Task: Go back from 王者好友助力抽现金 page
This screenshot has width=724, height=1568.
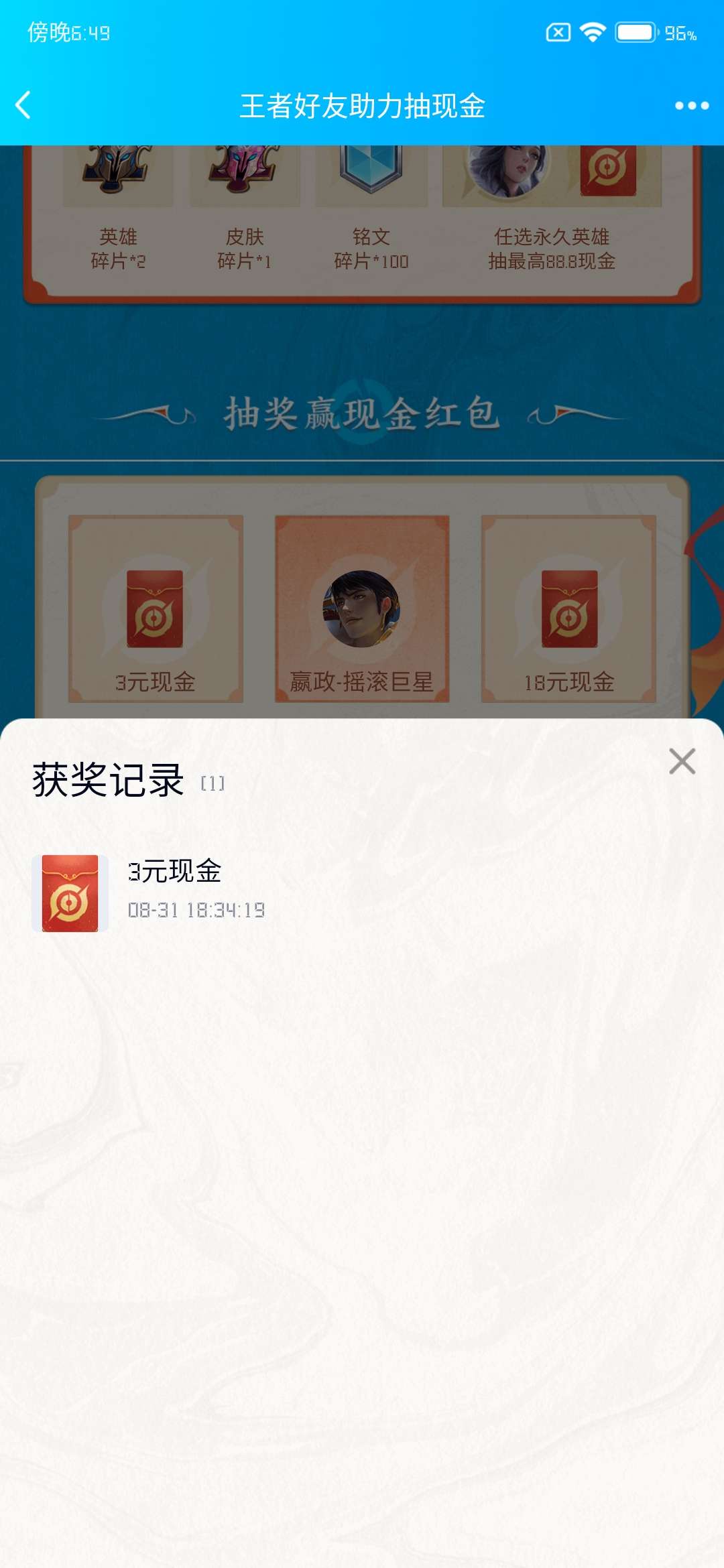Action: 23,105
